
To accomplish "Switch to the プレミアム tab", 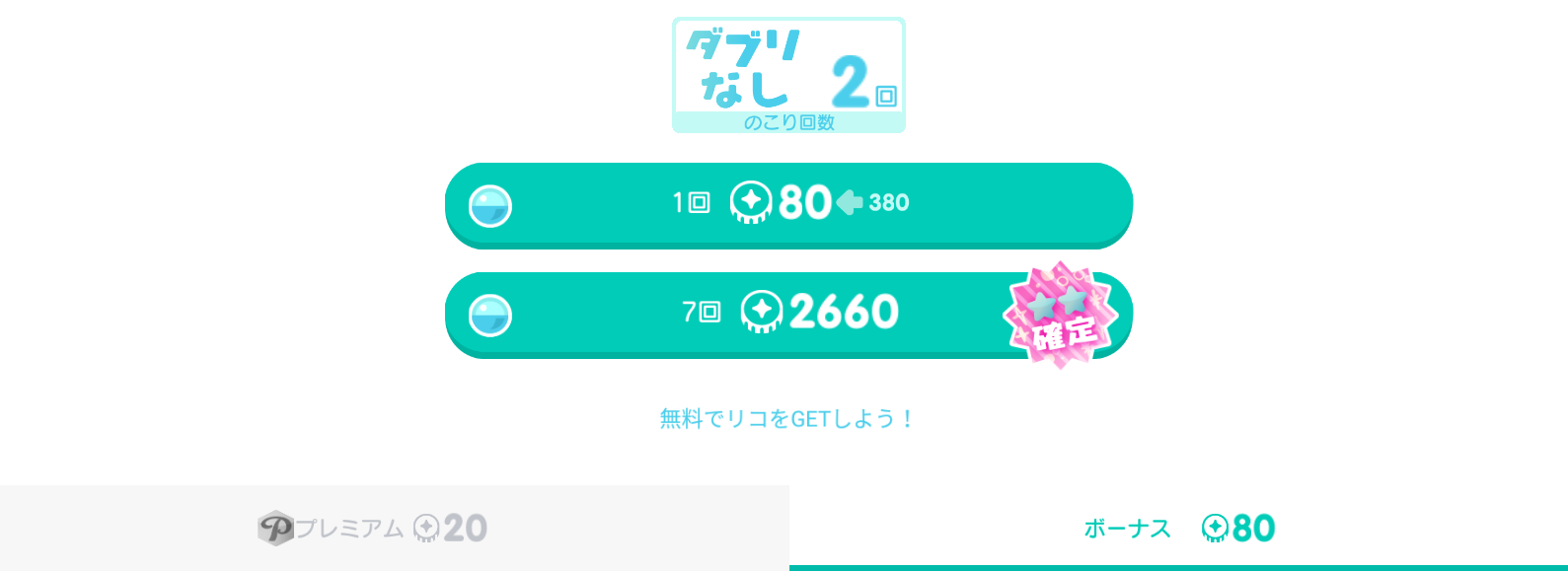I will click(x=394, y=528).
